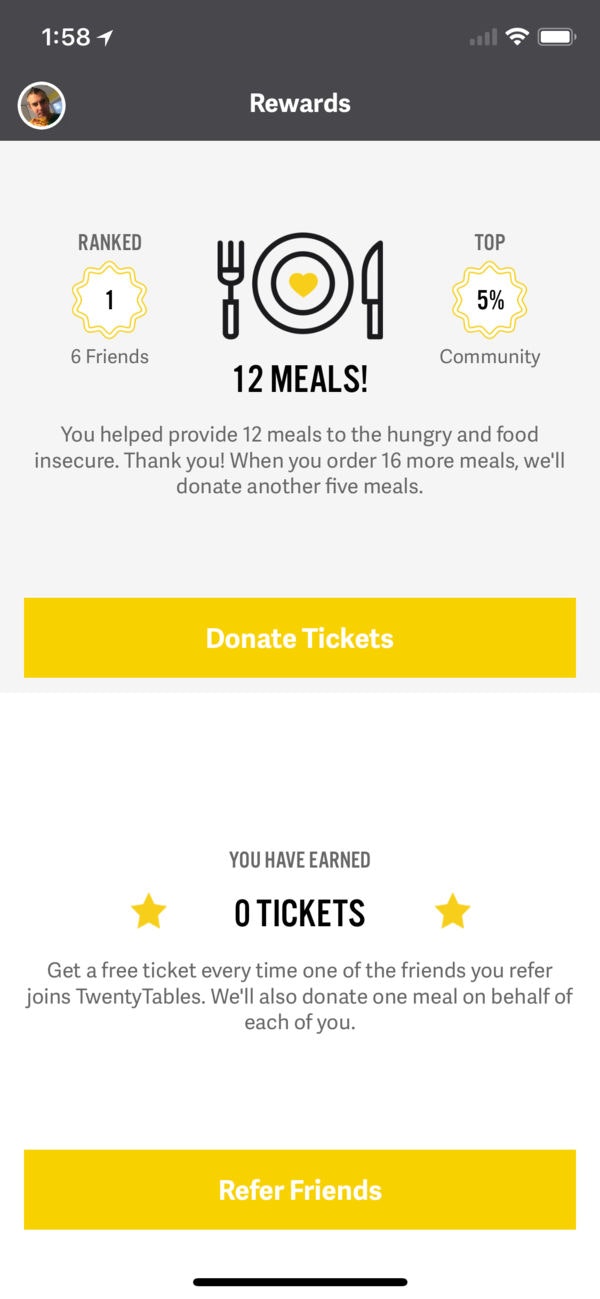Tap the Donate Tickets button
600x1299 pixels.
300,638
